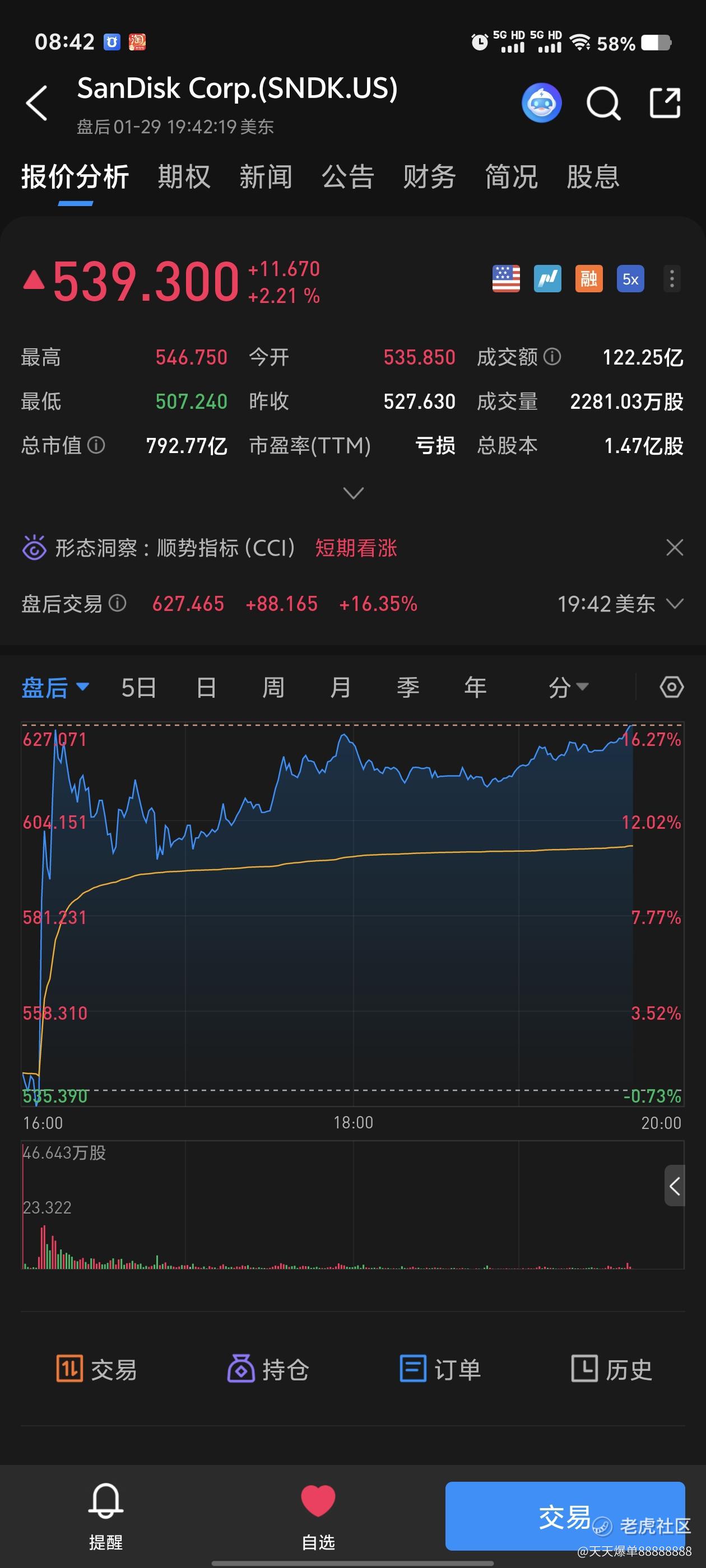This screenshot has height=1568, width=706.
Task: Open the 分 minute interval dropdown
Action: (x=568, y=688)
